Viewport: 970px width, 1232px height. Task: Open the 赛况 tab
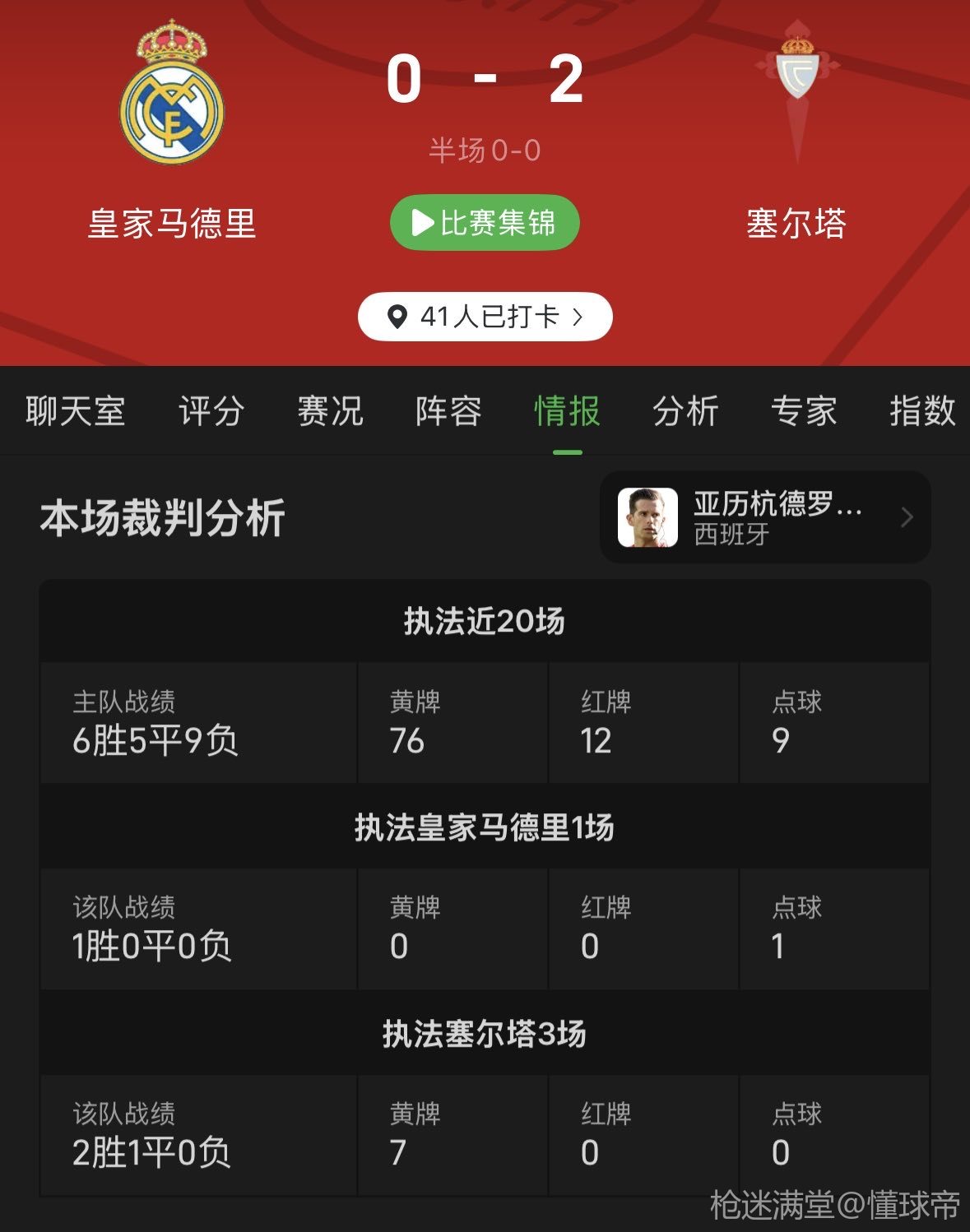click(330, 411)
